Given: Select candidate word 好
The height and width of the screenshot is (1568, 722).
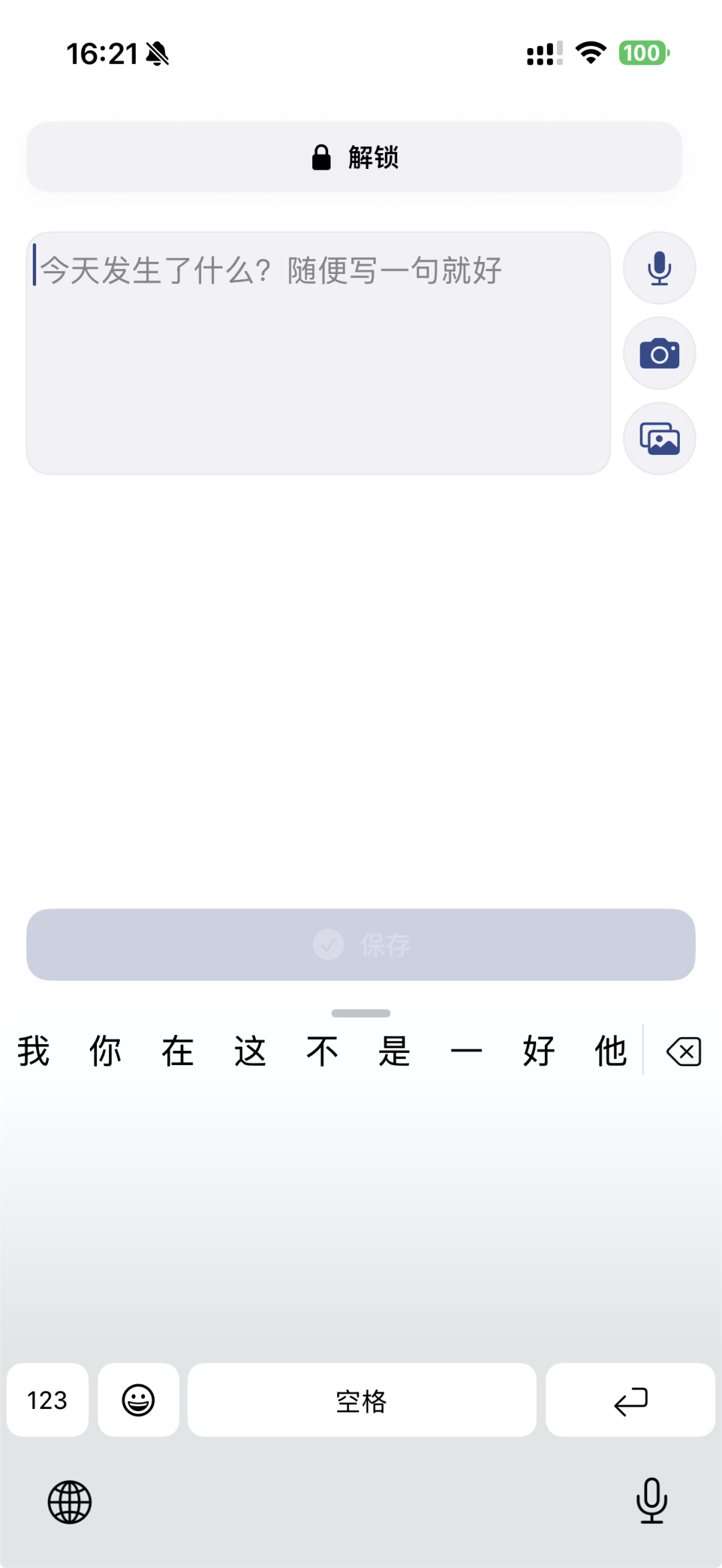Looking at the screenshot, I should point(539,1051).
